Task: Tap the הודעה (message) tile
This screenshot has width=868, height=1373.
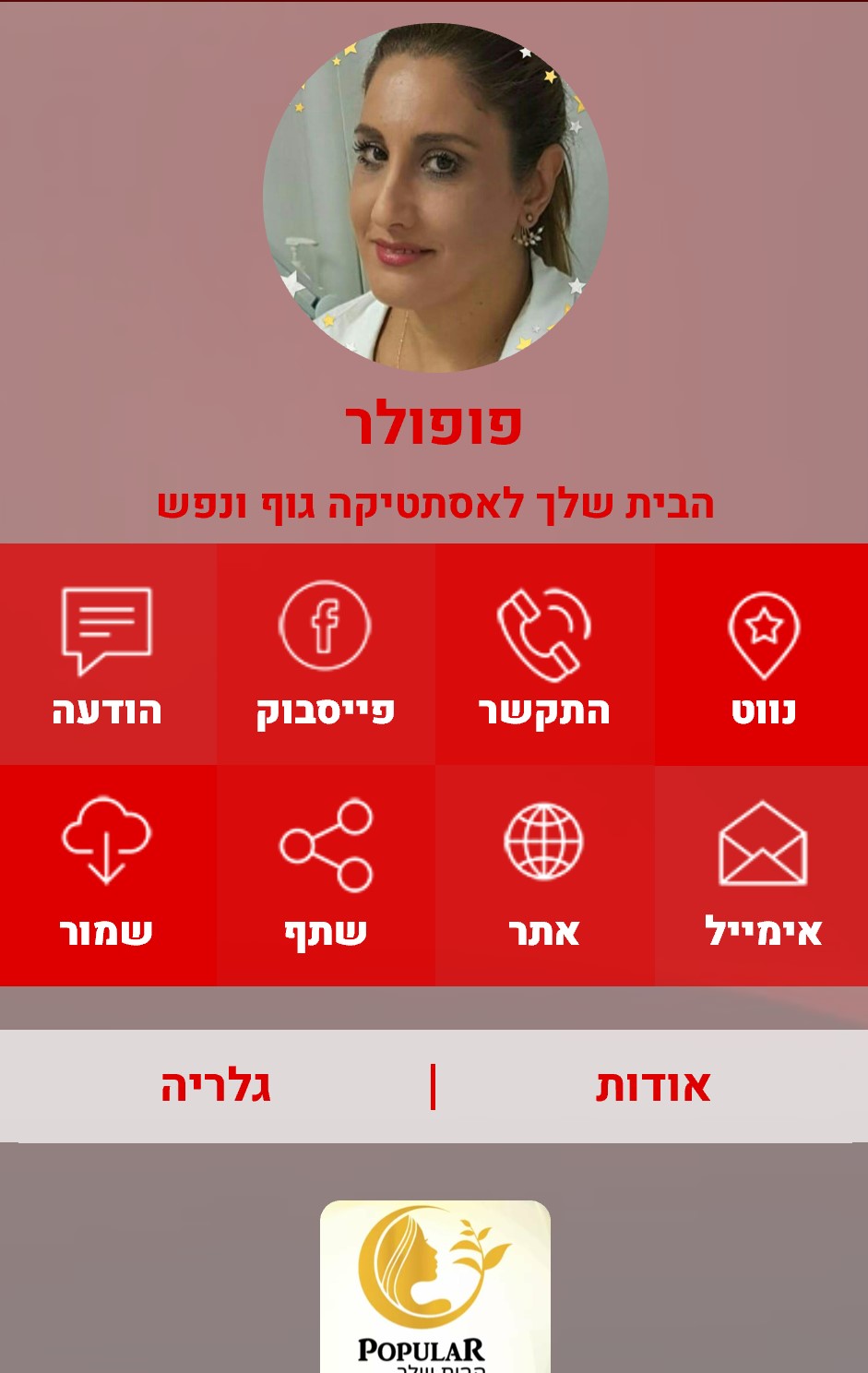Action: pyautogui.click(x=108, y=655)
